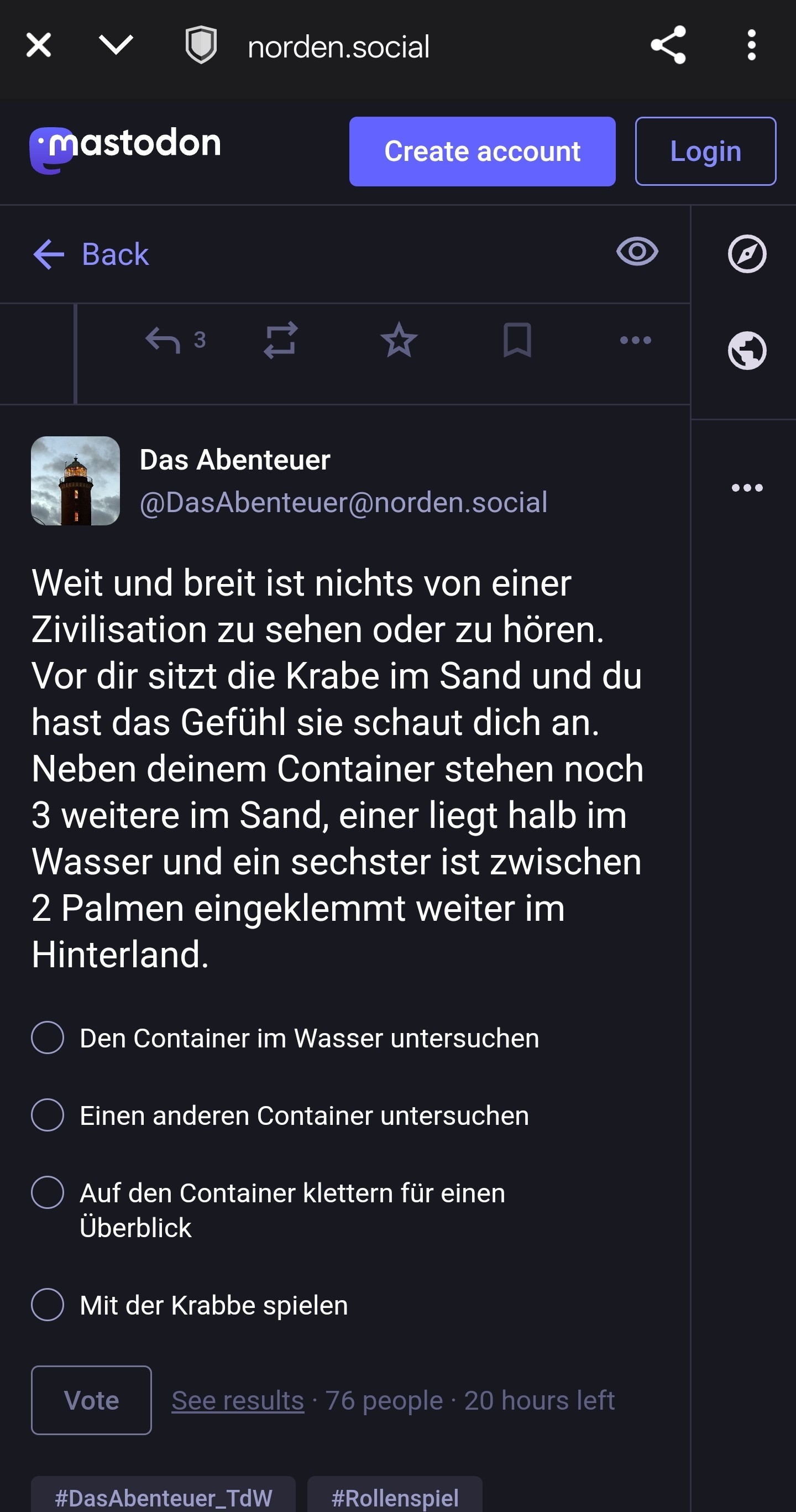Viewport: 796px width, 1512px height.
Task: View poll via See results link
Action: tap(238, 1400)
